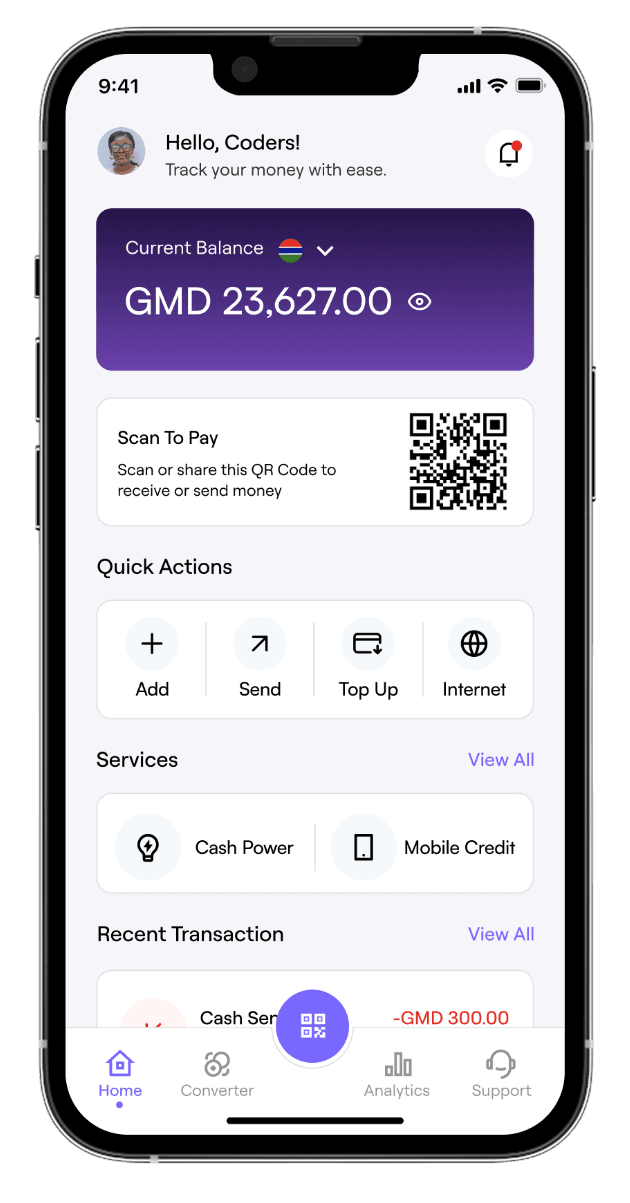
Task: Tap the floating QR scan button
Action: (312, 1025)
